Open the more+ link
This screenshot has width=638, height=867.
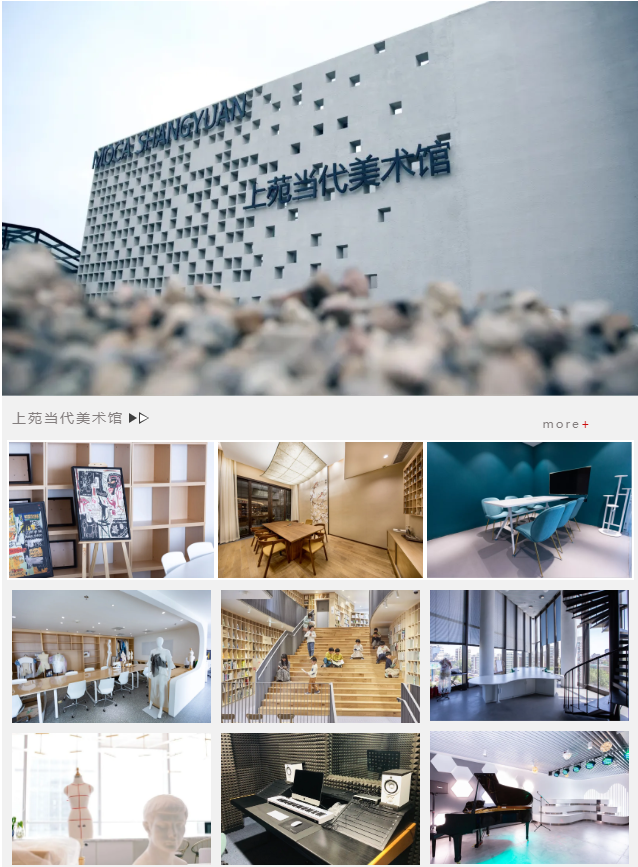565,424
